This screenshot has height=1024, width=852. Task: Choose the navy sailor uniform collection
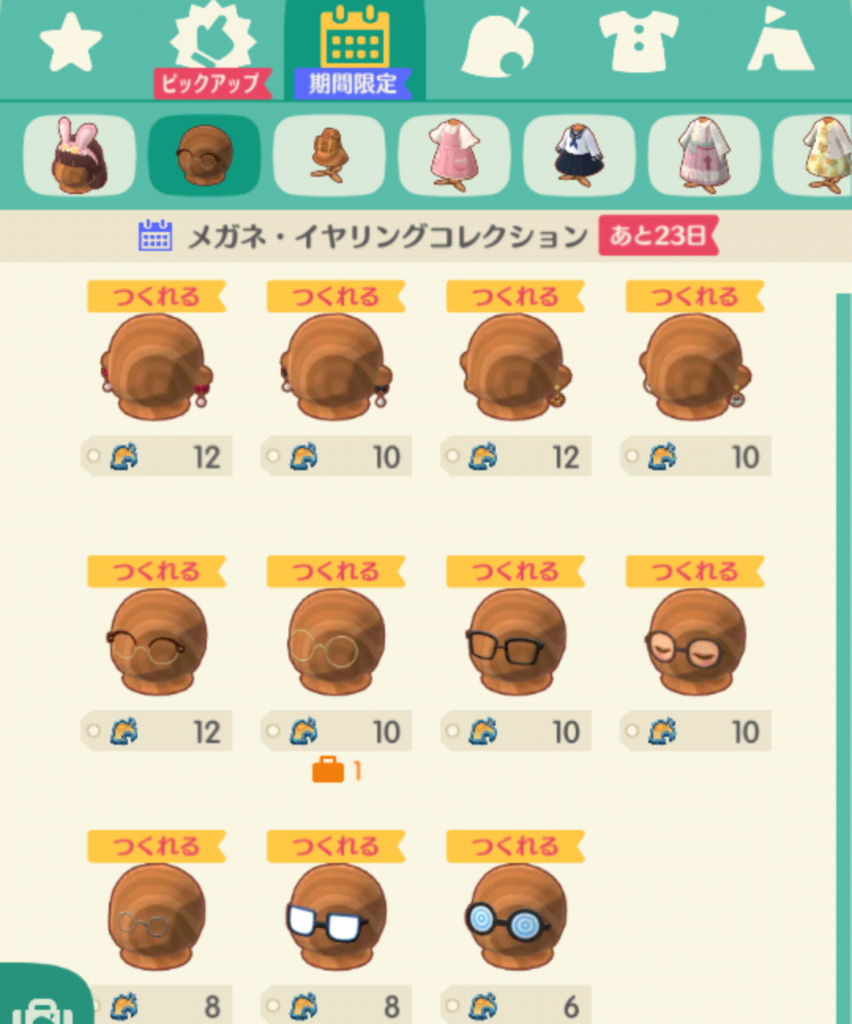coord(579,155)
